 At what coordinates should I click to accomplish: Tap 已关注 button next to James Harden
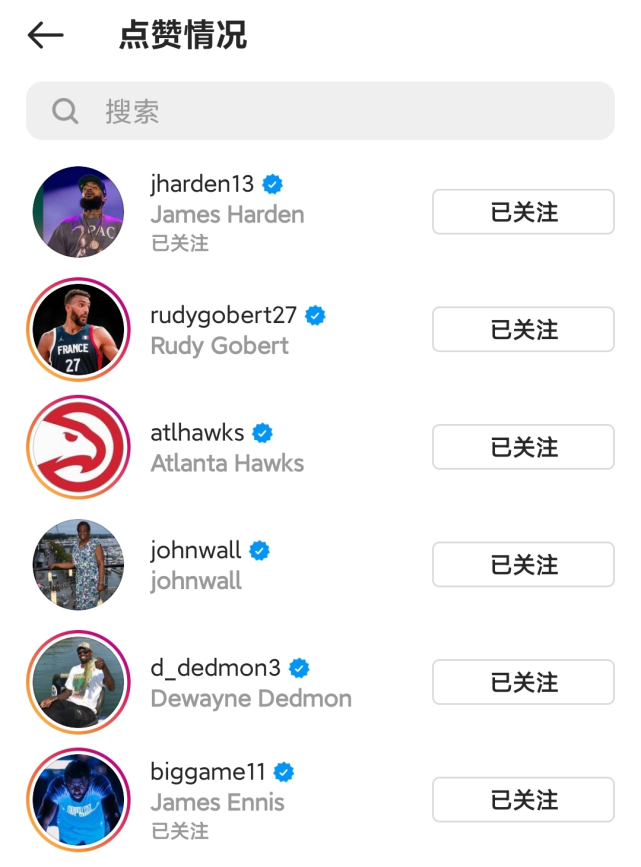coord(523,212)
